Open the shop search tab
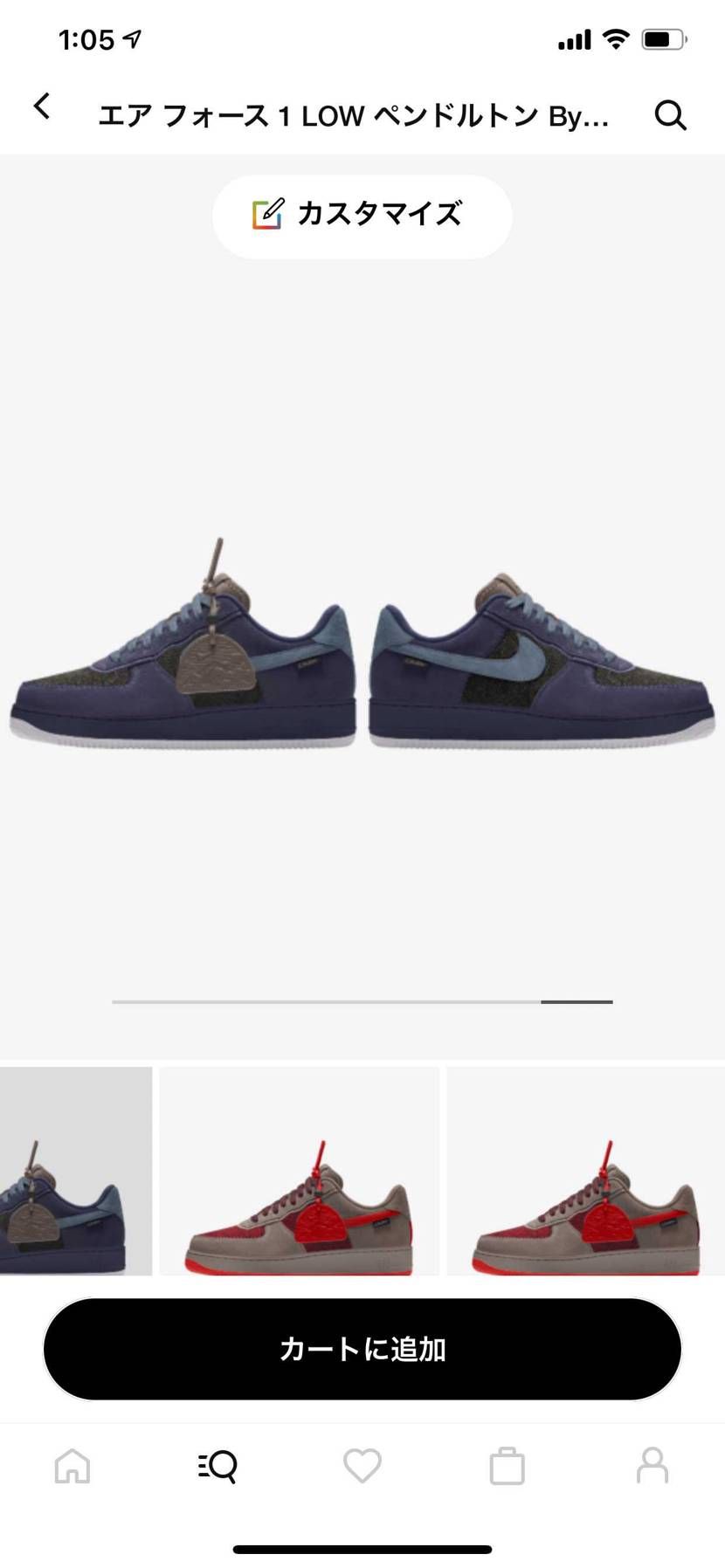This screenshot has height=1568, width=725. coord(217,1466)
